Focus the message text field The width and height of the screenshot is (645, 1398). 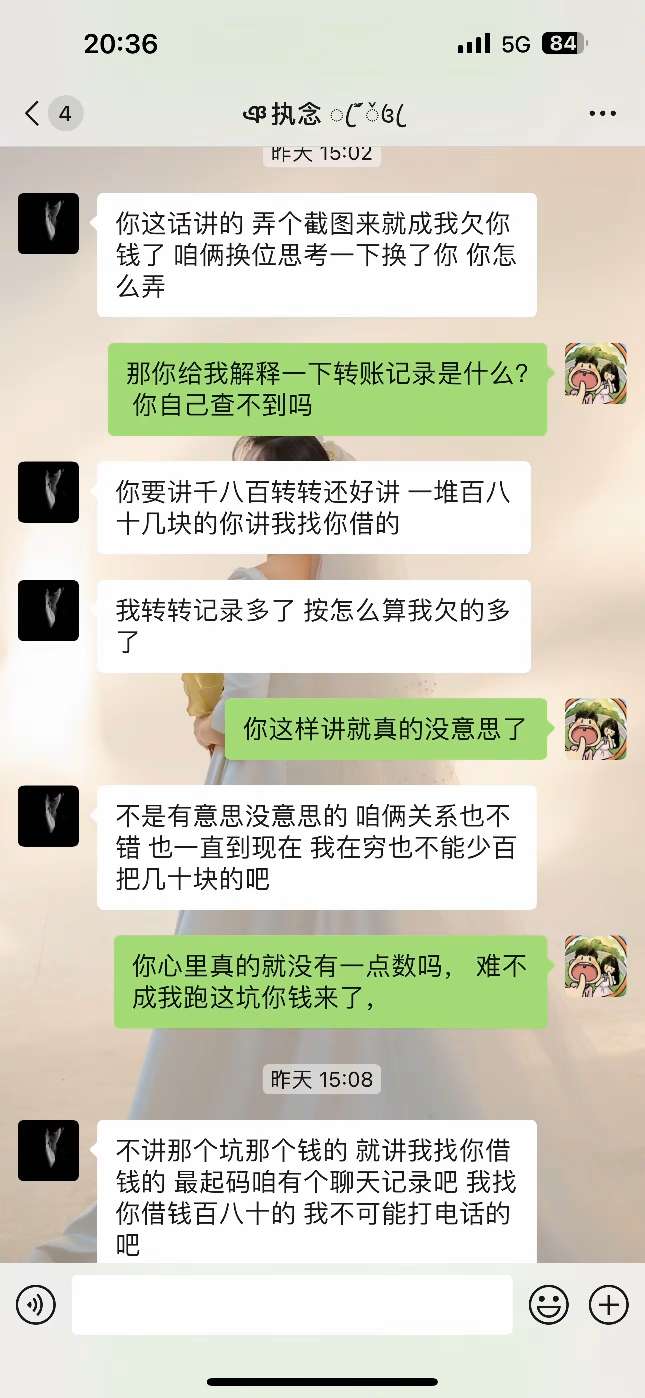tap(291, 1304)
